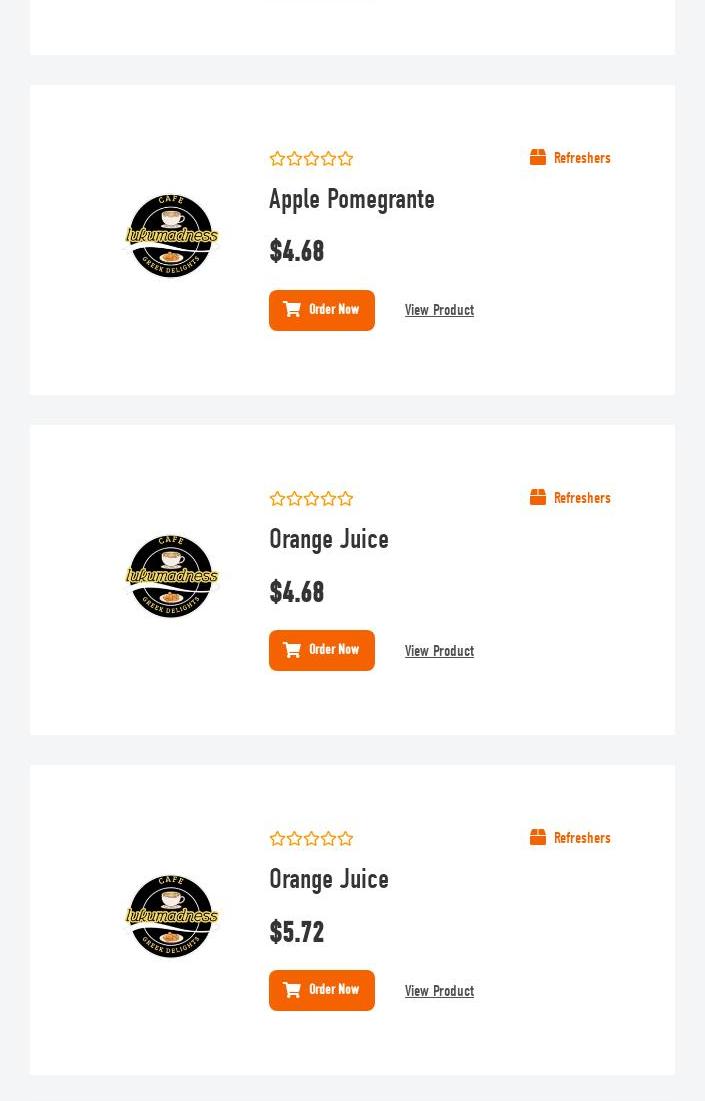Open View Product for $4.68 Orange Juice
The image size is (705, 1101).
(x=439, y=651)
